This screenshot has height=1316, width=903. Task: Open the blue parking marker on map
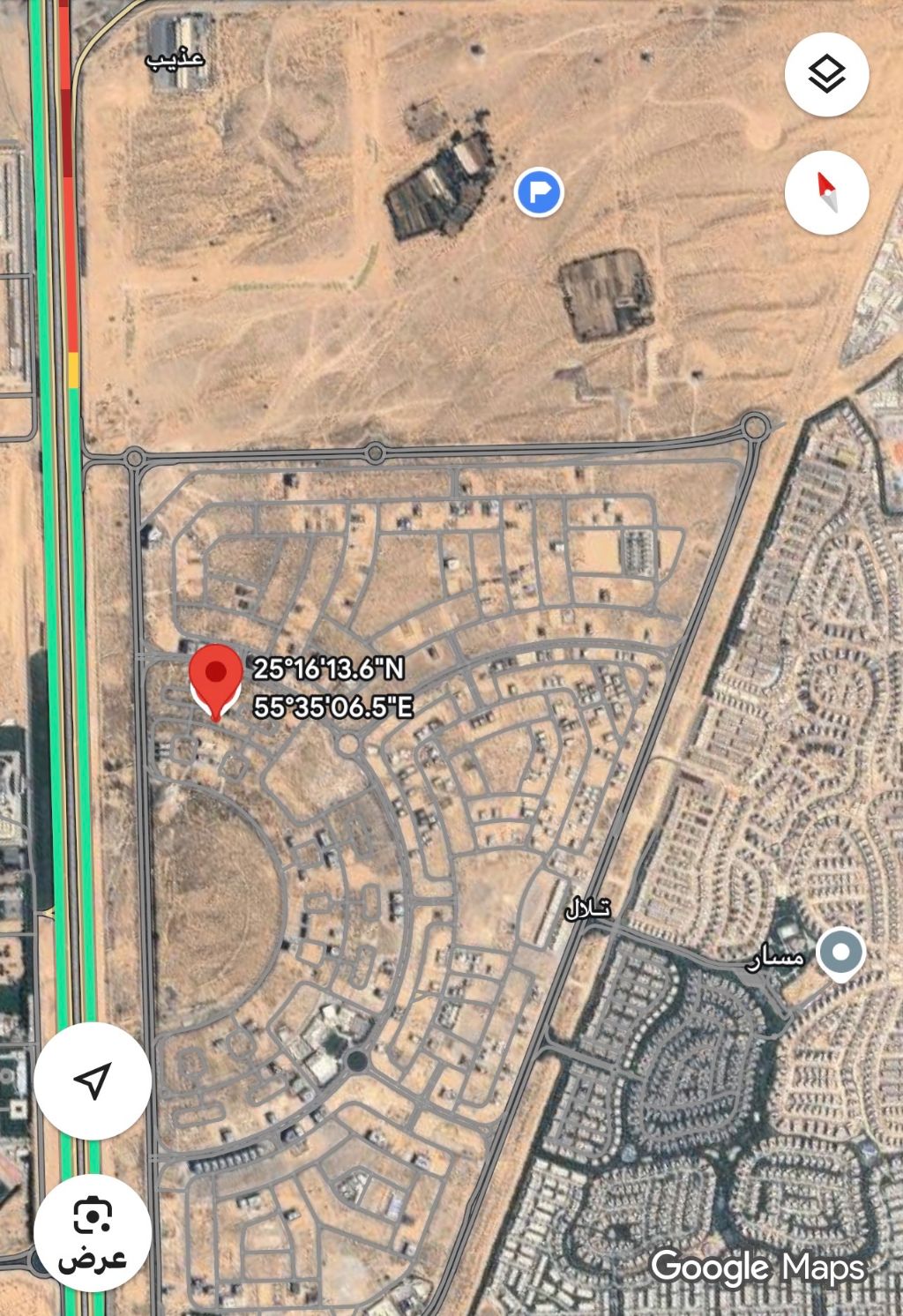tap(539, 191)
